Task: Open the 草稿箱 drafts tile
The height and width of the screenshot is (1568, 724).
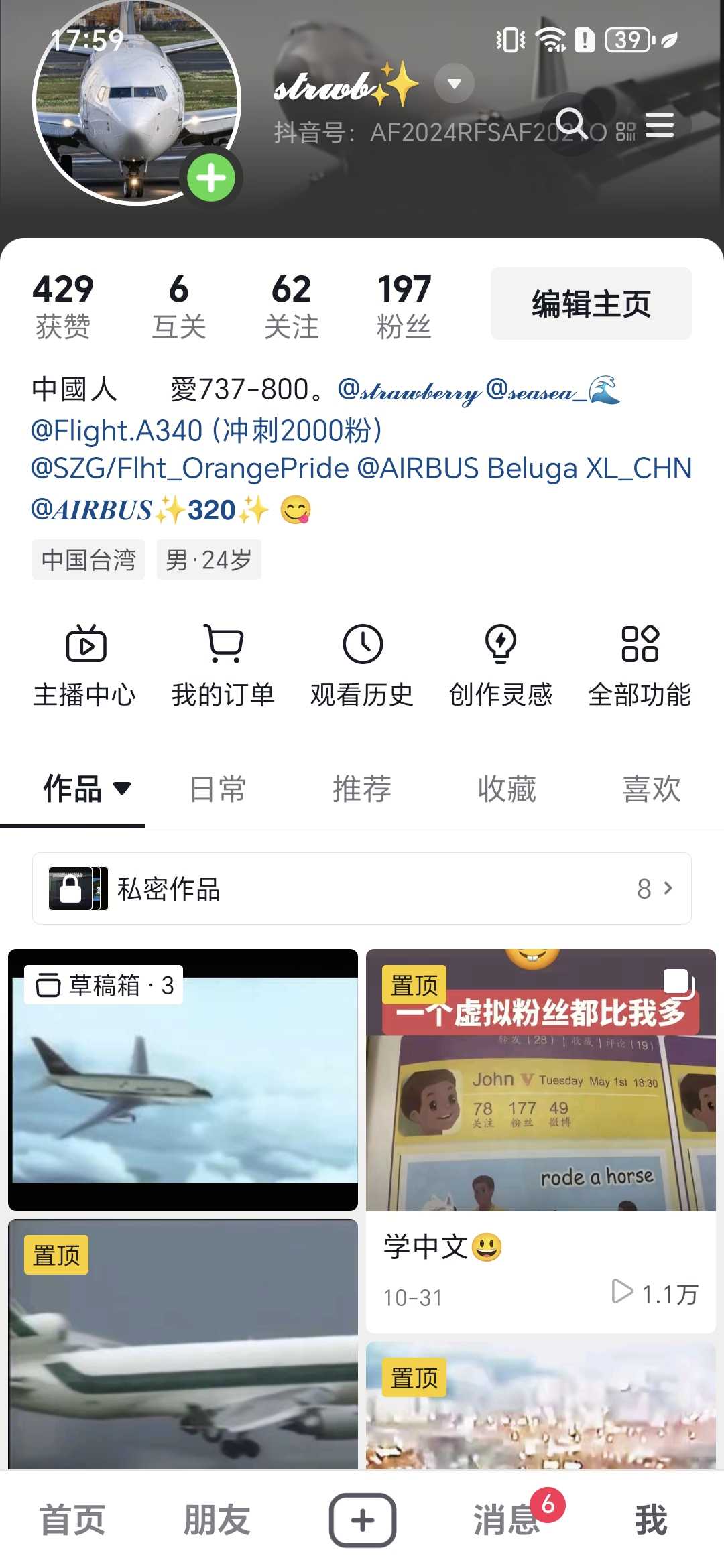Action: pos(183,1079)
